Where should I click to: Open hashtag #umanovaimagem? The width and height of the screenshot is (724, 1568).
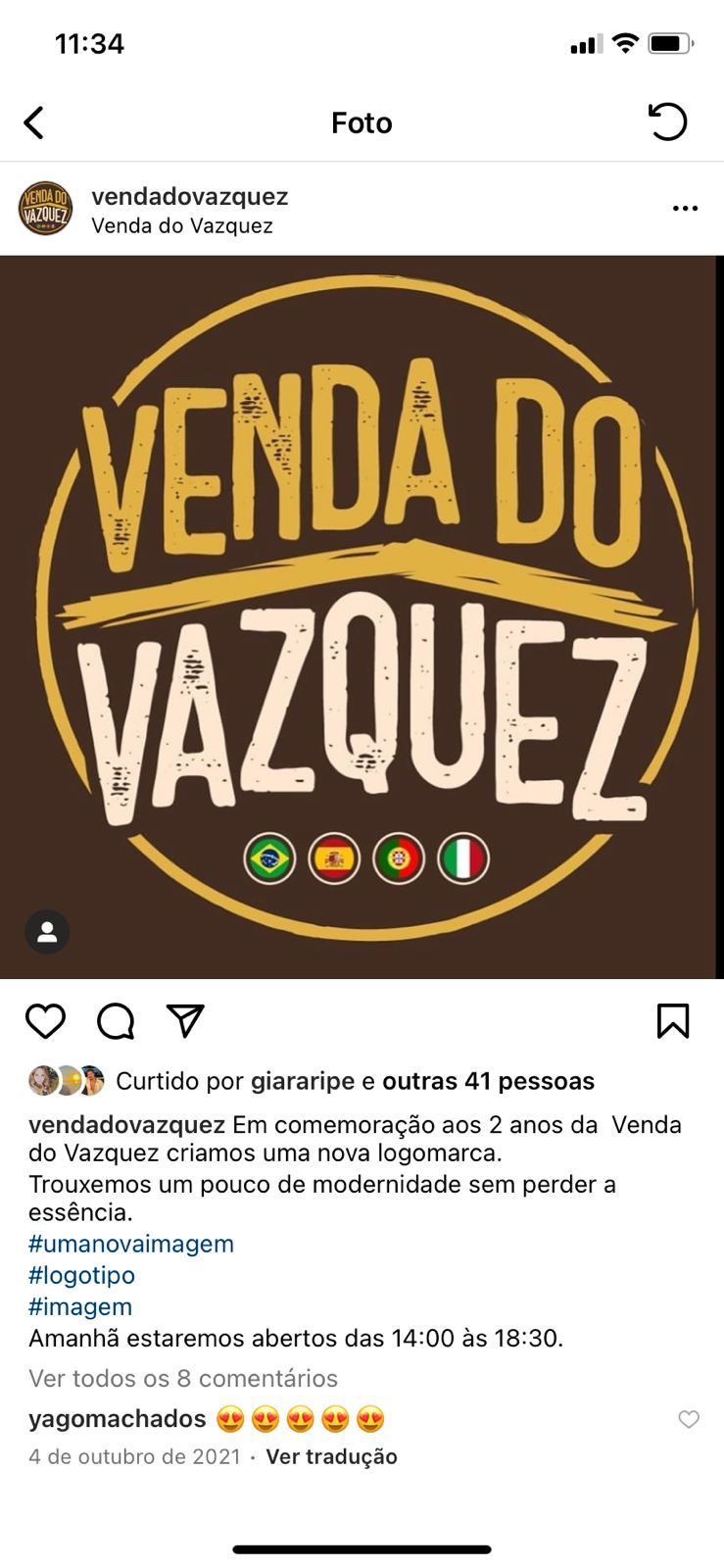(x=131, y=1244)
